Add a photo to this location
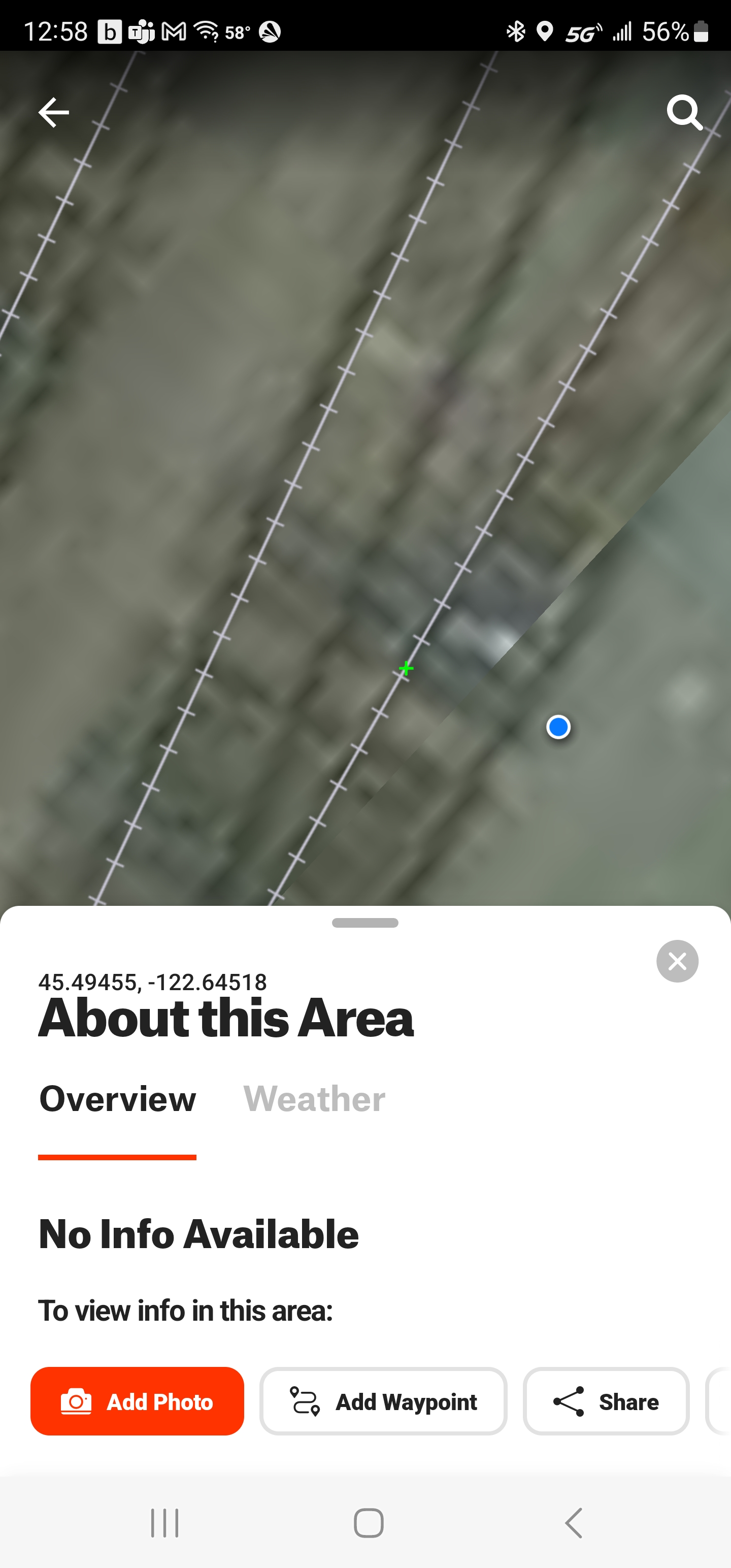The width and height of the screenshot is (731, 1568). (138, 1401)
